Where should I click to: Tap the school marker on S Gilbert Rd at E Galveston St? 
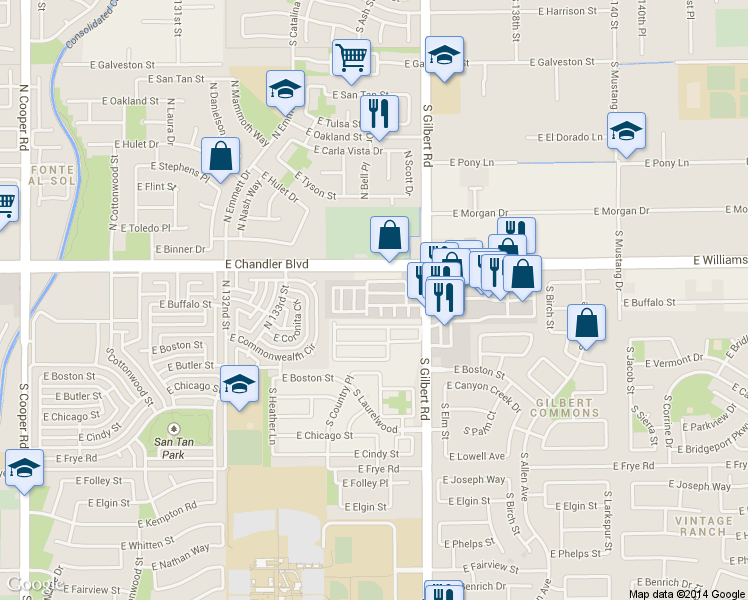point(444,55)
